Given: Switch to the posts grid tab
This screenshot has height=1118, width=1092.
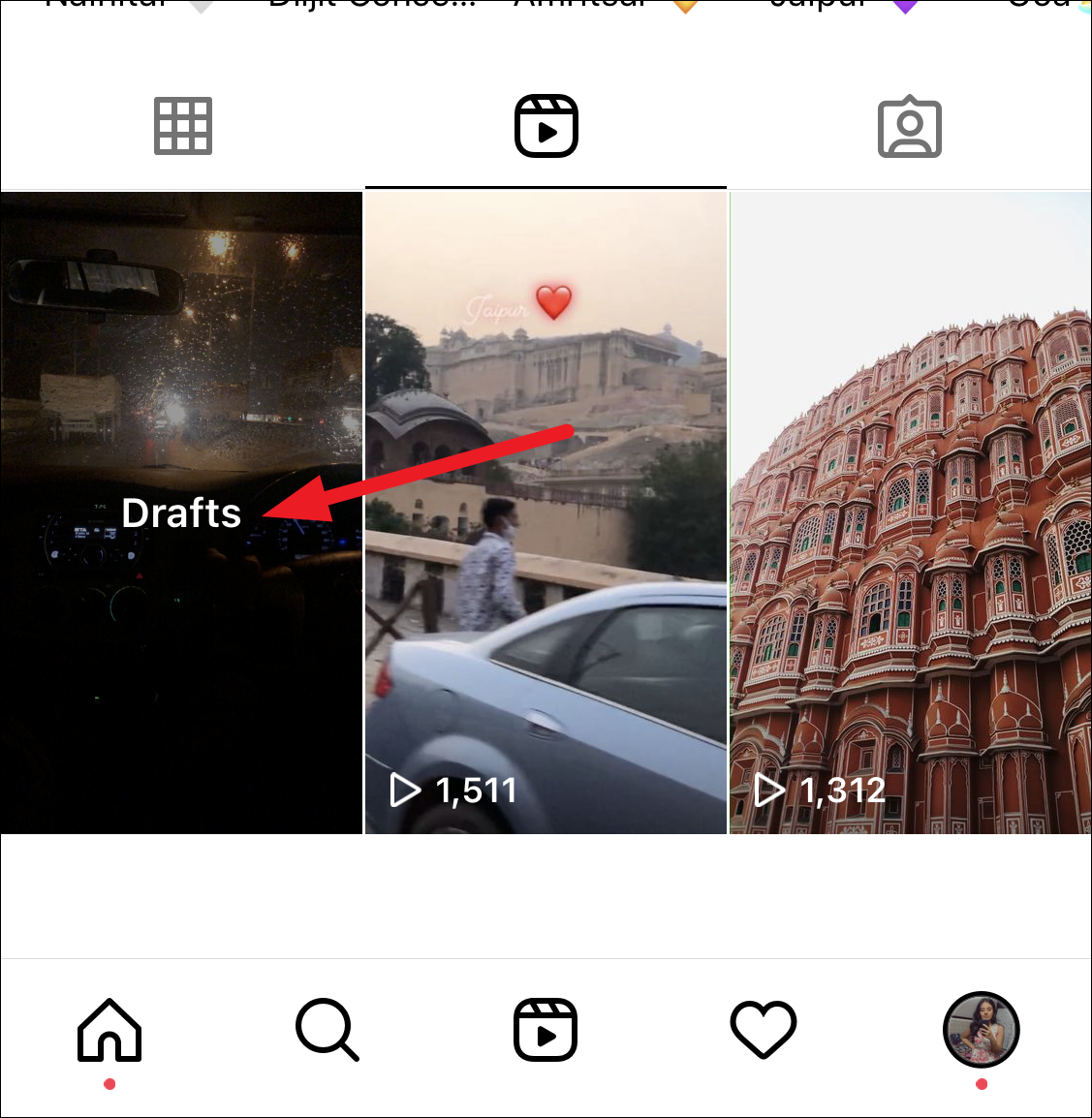Looking at the screenshot, I should (183, 126).
